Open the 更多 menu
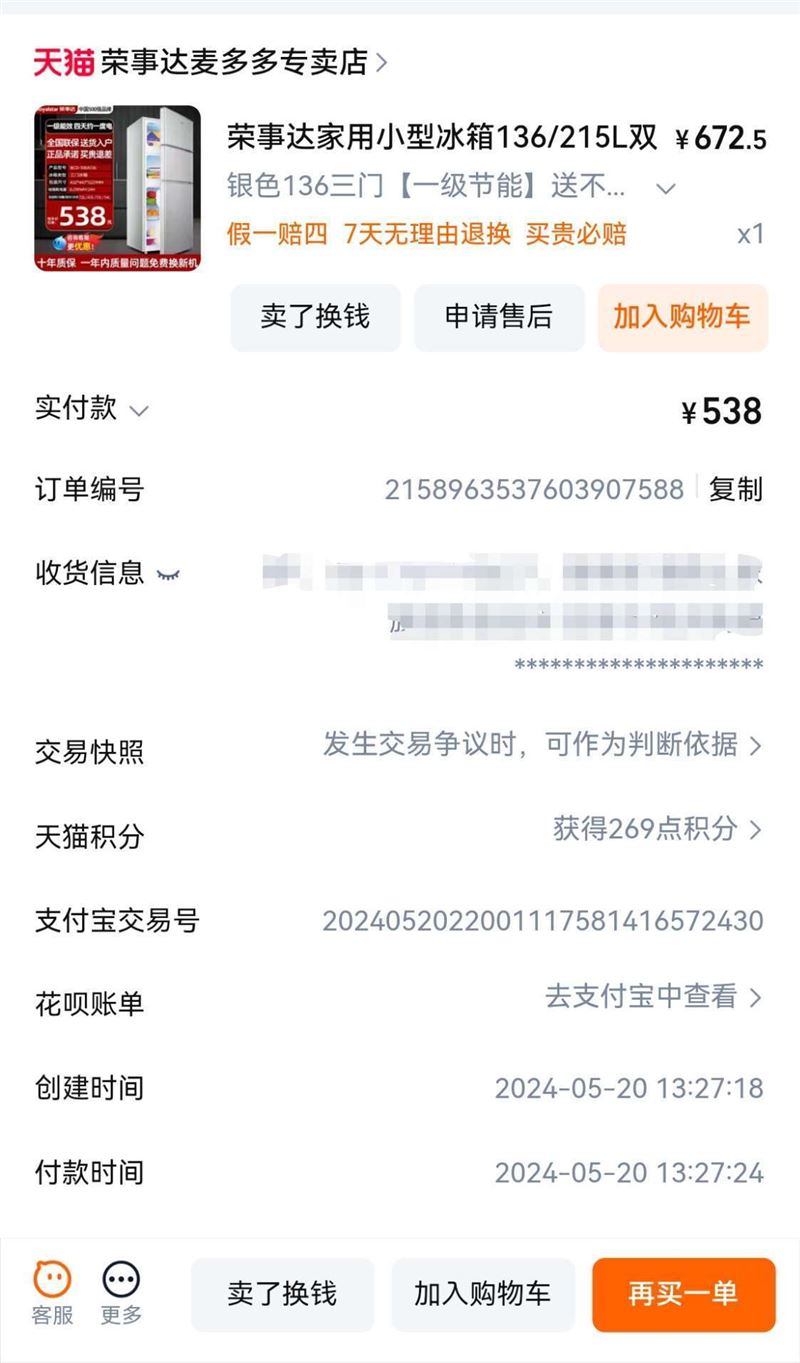 (121, 1293)
